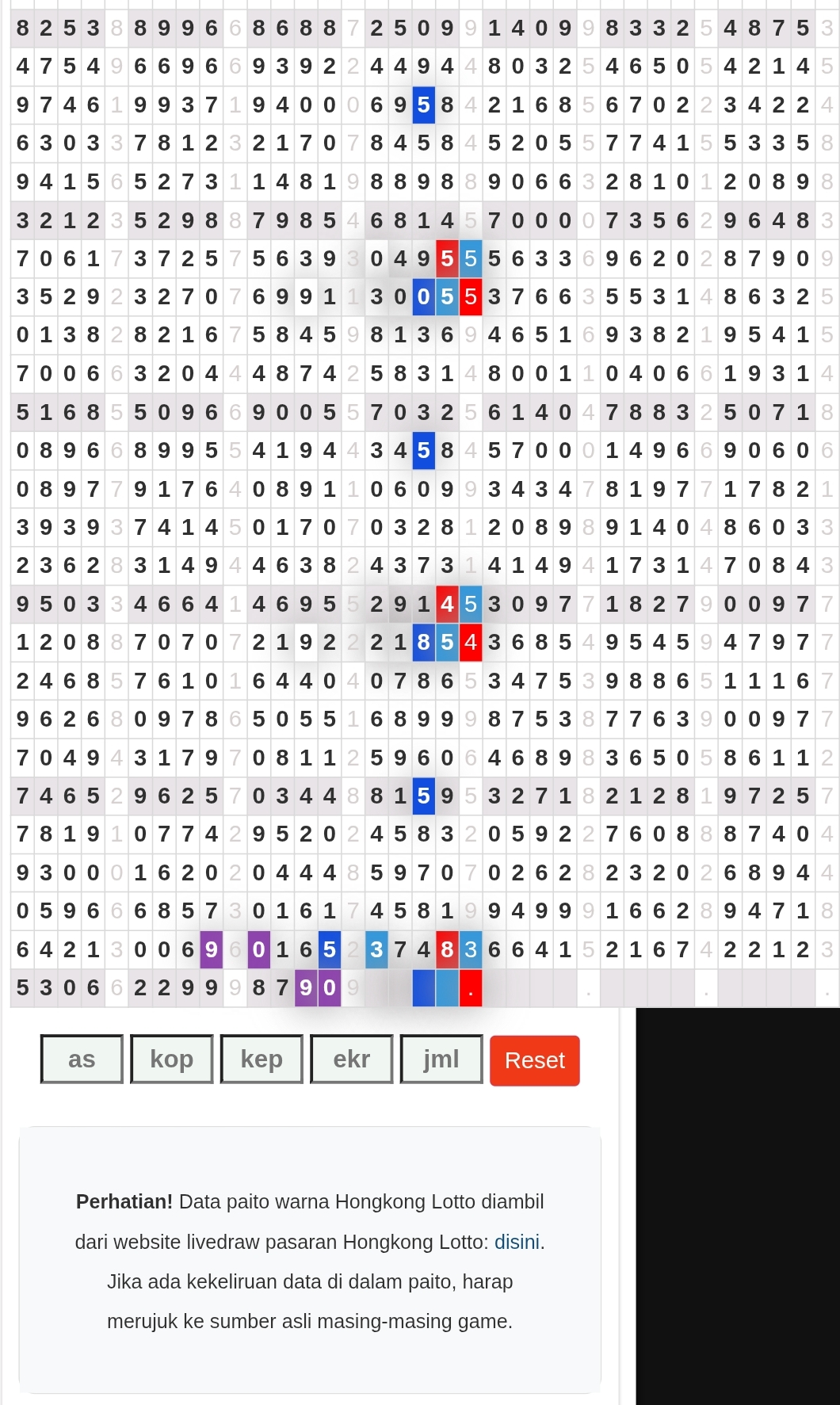Tap the red Reset button
This screenshot has height=1405, width=840.
pyautogui.click(x=535, y=1060)
